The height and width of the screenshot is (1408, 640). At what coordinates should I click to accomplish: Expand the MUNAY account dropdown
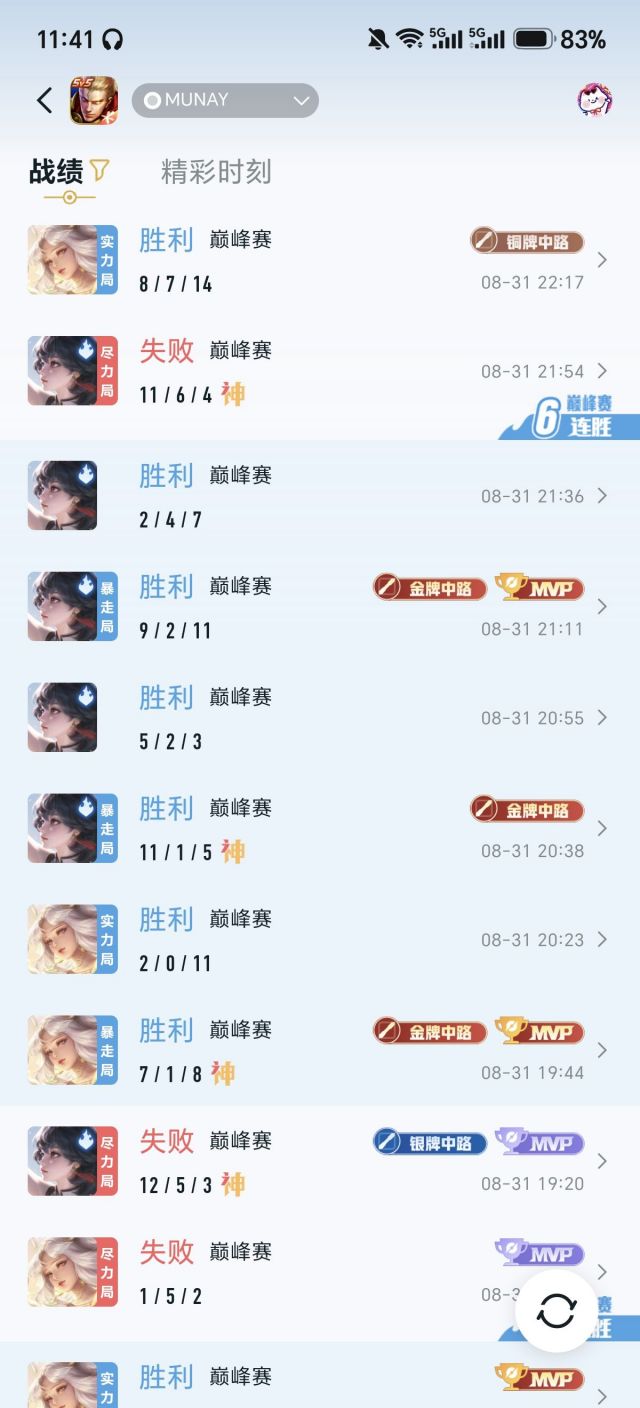point(225,100)
